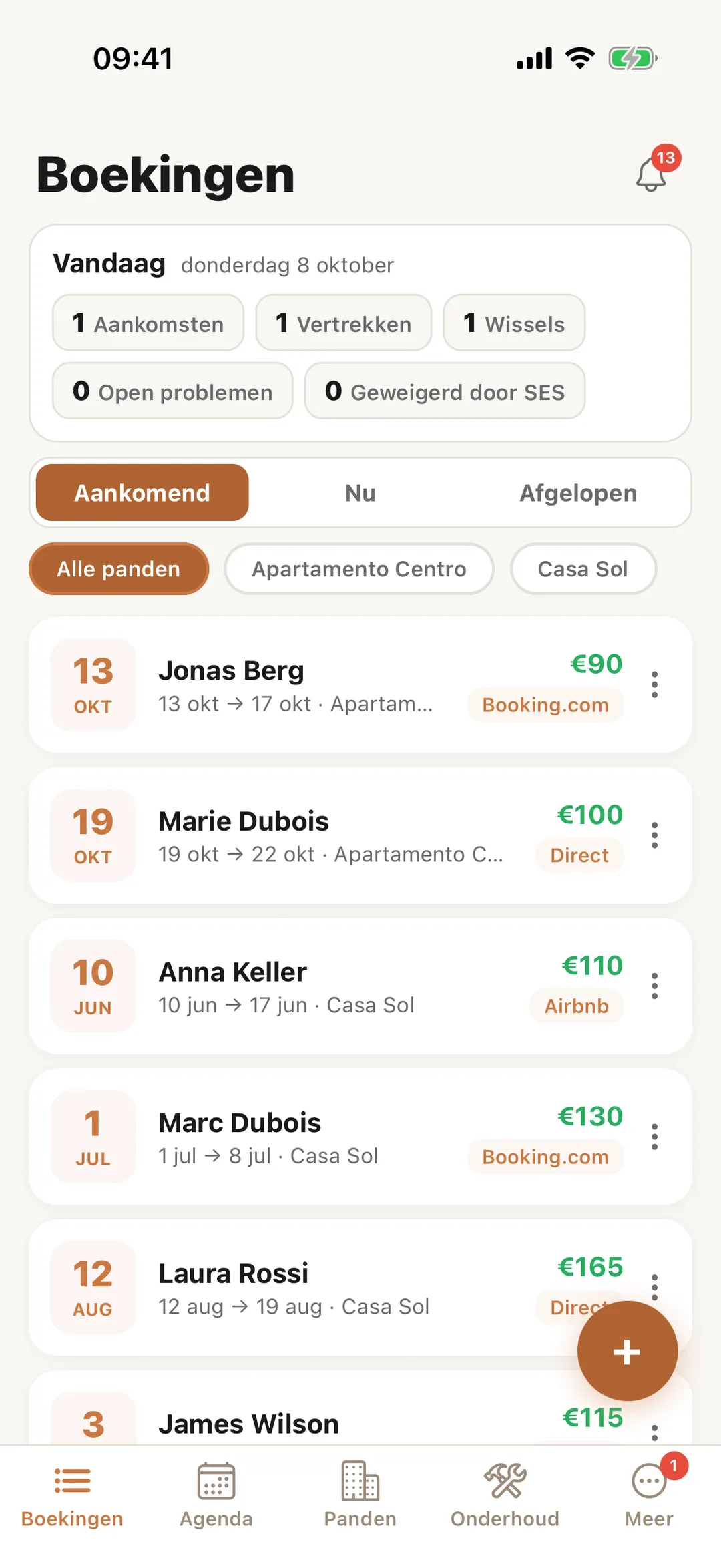This screenshot has width=721, height=1568.
Task: Select the Wissels chip
Action: [514, 323]
